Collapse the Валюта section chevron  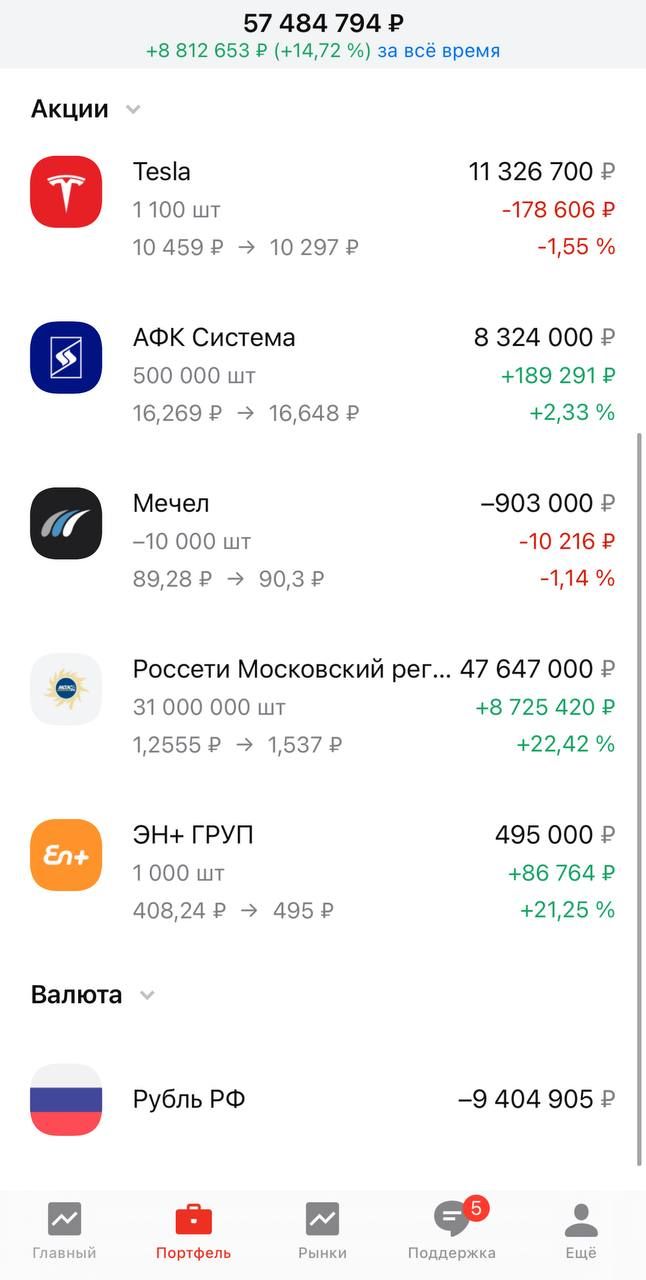click(x=147, y=995)
